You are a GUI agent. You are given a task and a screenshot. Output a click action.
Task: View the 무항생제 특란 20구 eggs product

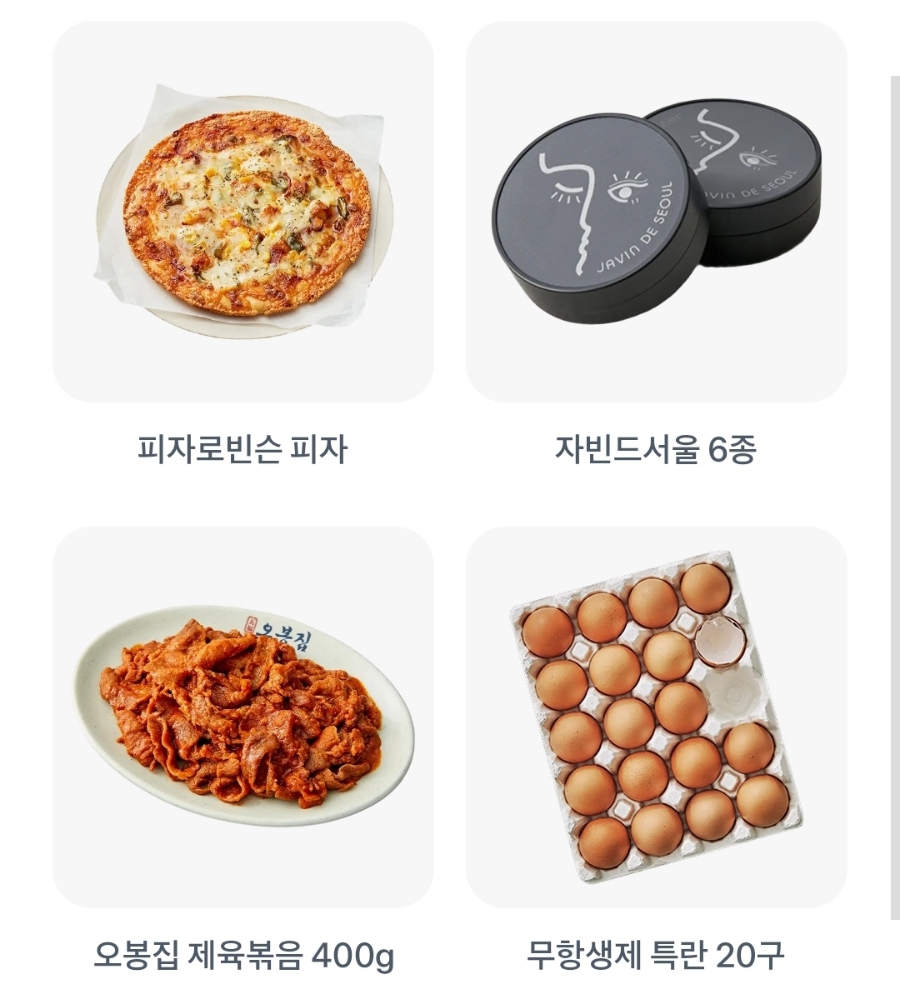click(656, 717)
